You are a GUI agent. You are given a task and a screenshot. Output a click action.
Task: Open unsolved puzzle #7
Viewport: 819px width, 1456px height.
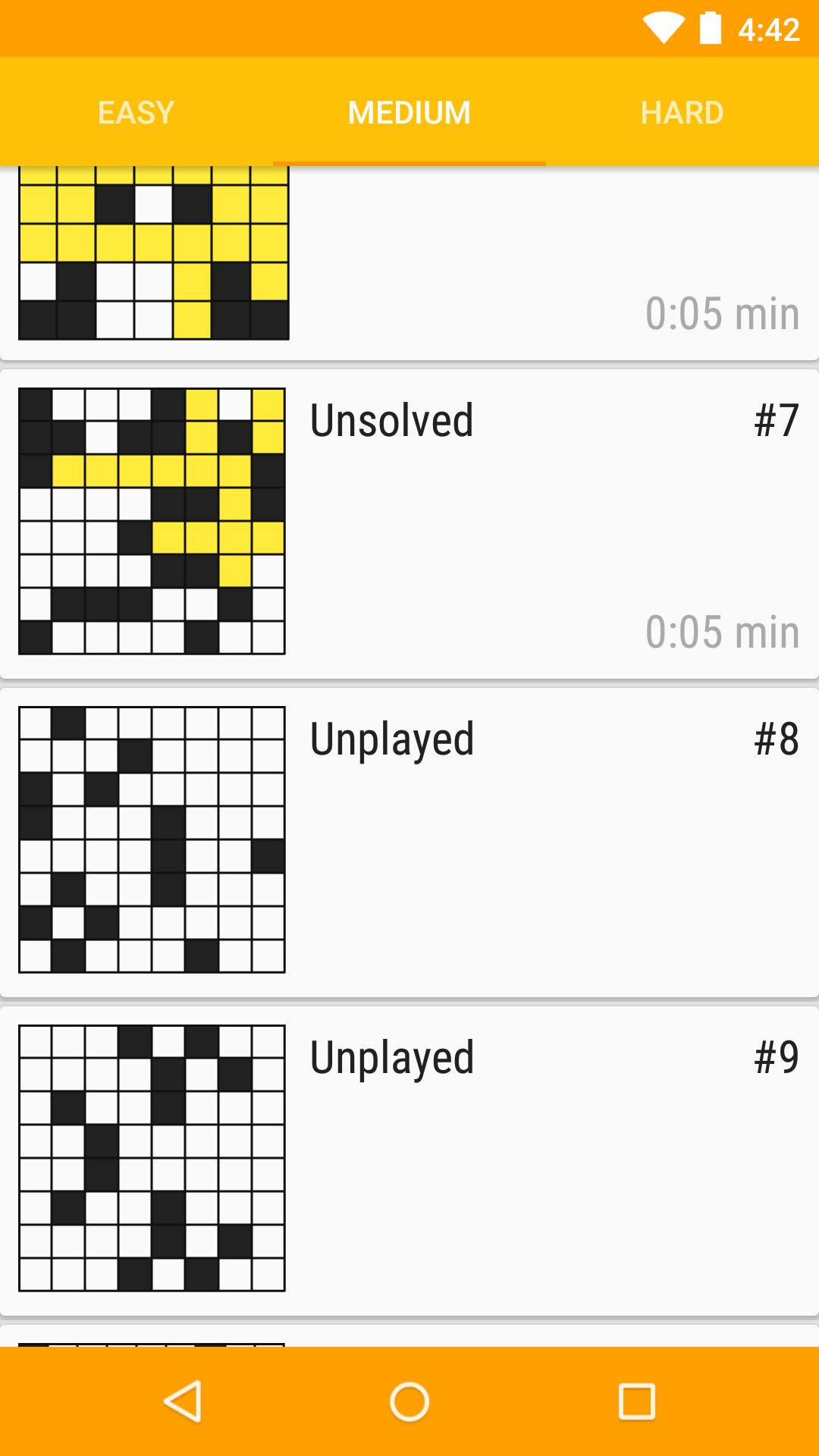[x=409, y=523]
